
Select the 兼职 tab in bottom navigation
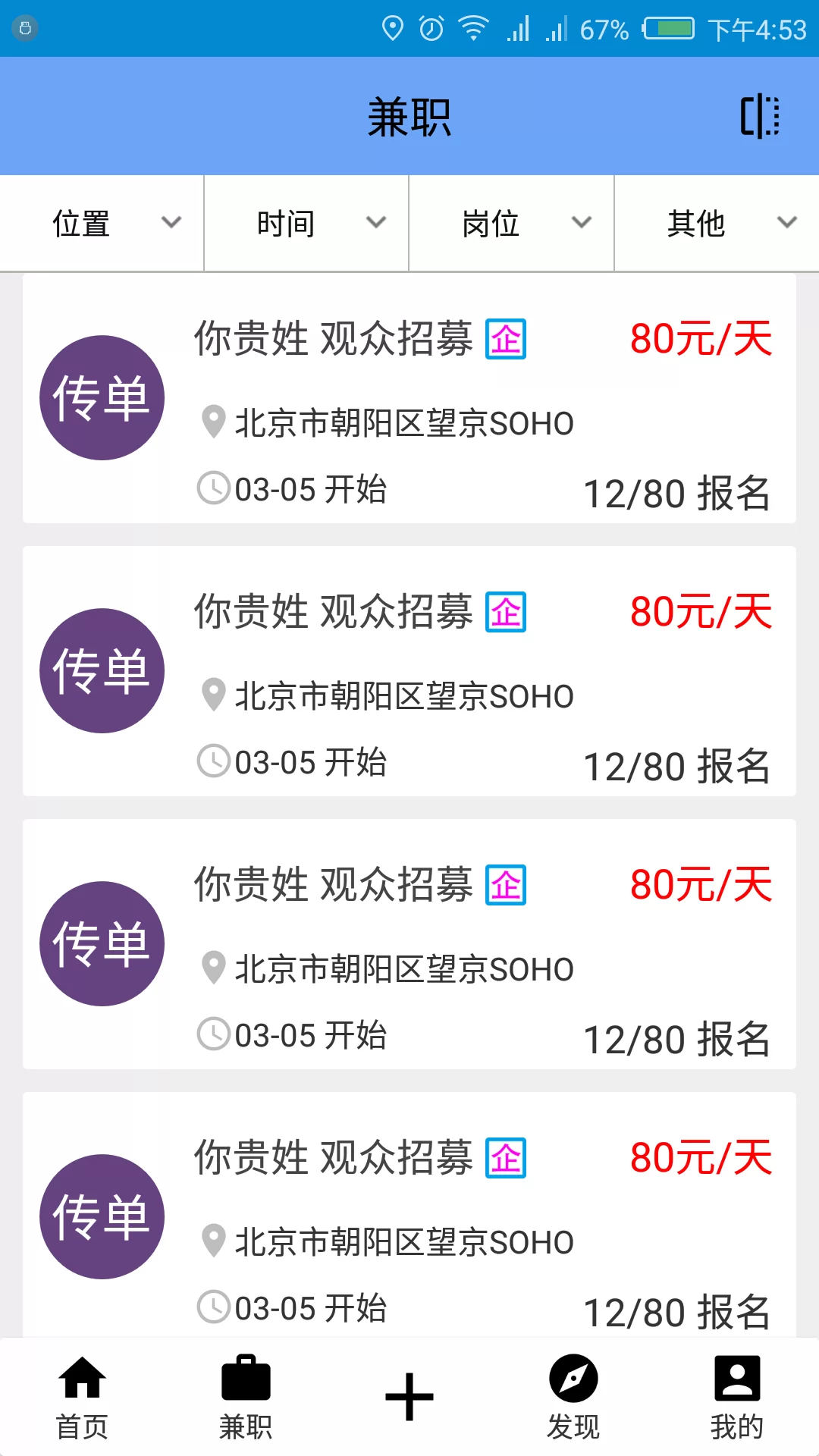click(246, 1397)
